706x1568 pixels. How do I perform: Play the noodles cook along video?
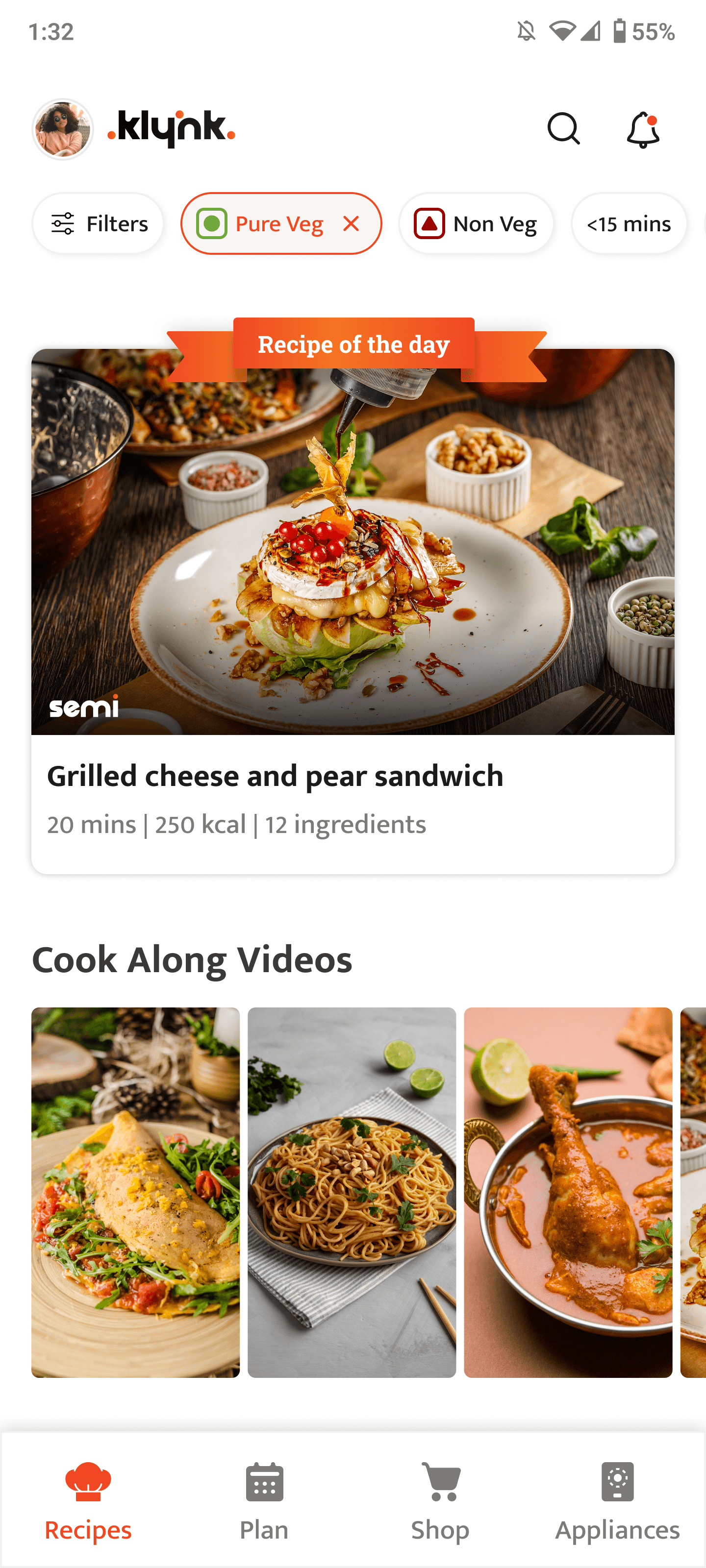[x=352, y=1192]
